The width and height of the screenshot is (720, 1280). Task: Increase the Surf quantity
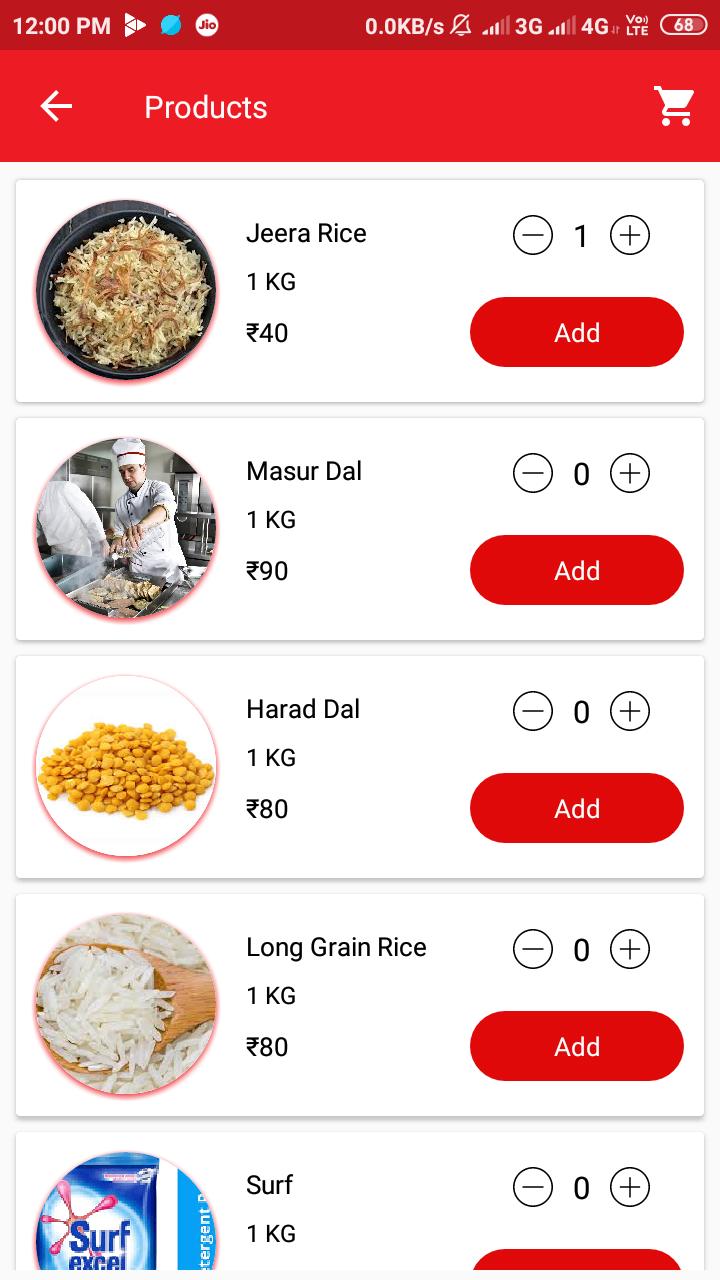coord(630,1188)
